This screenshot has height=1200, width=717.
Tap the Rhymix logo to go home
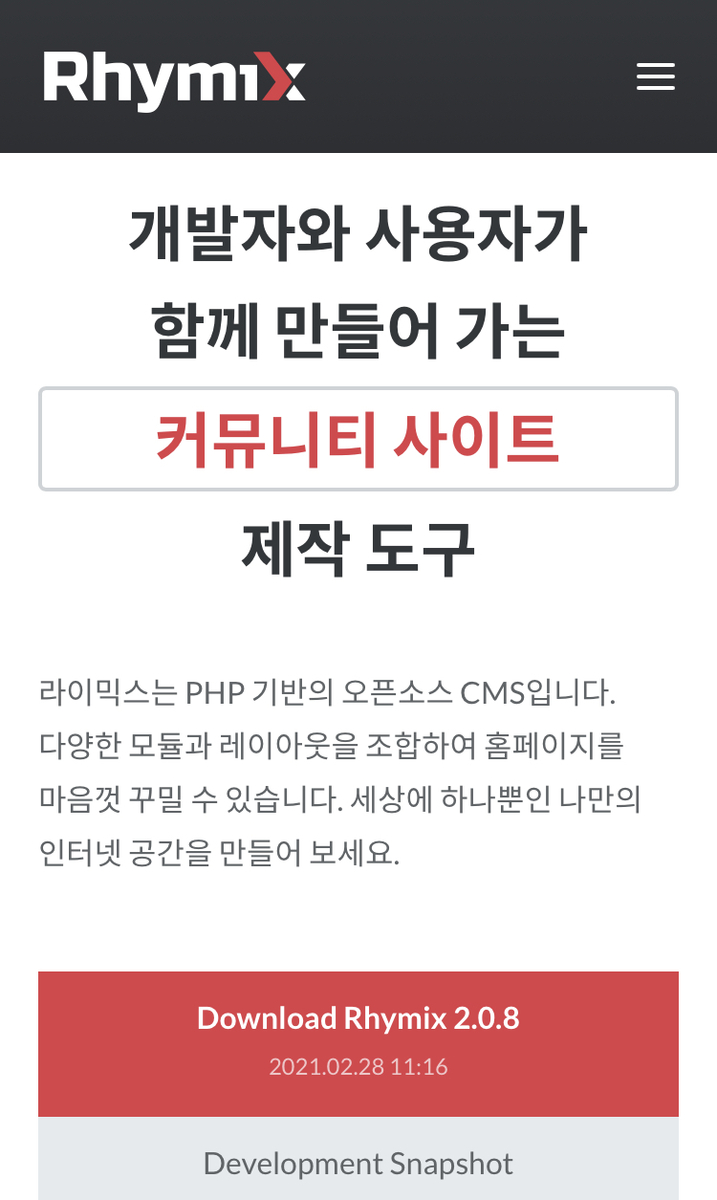pyautogui.click(x=174, y=77)
